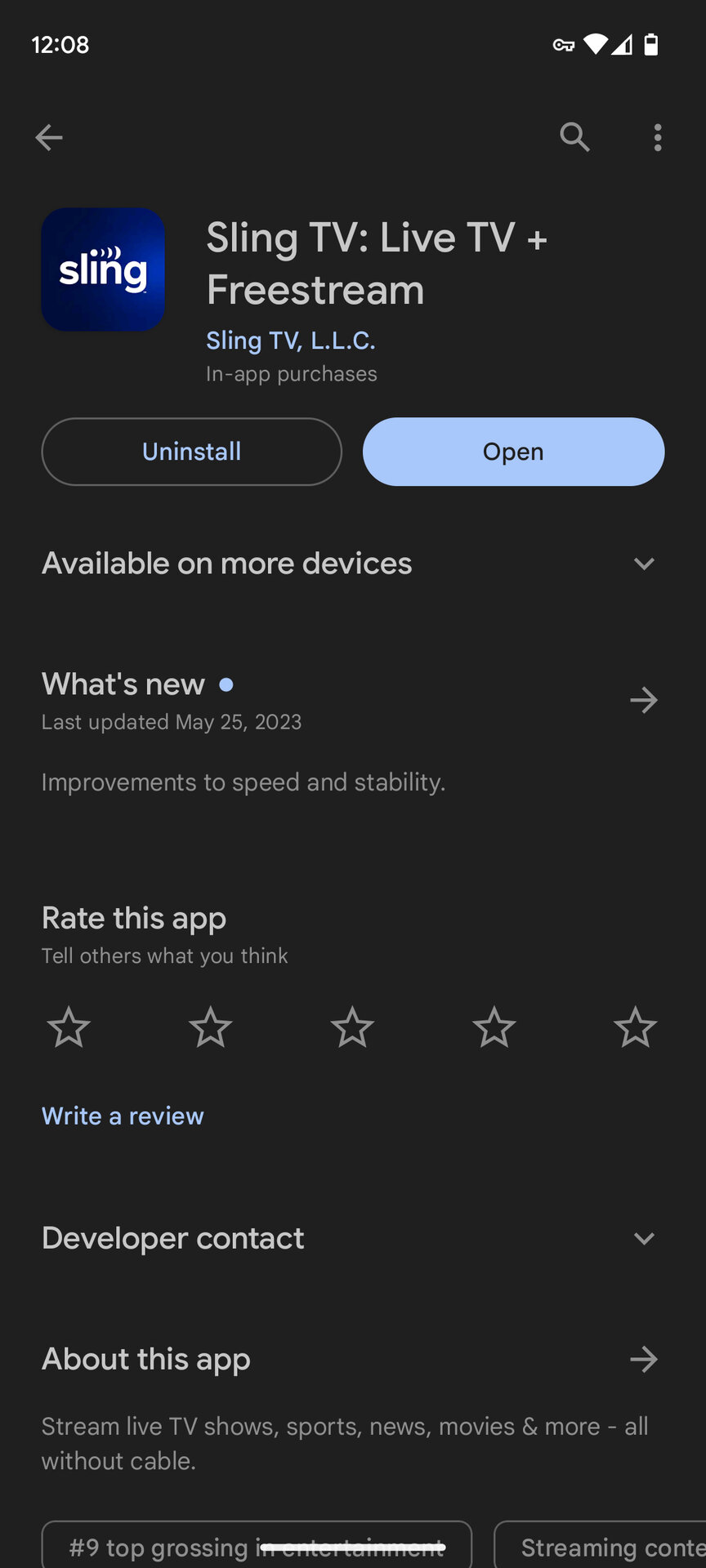View developer Sling TV, L.L.C. page
Screen dimensions: 706x1568
tap(290, 341)
